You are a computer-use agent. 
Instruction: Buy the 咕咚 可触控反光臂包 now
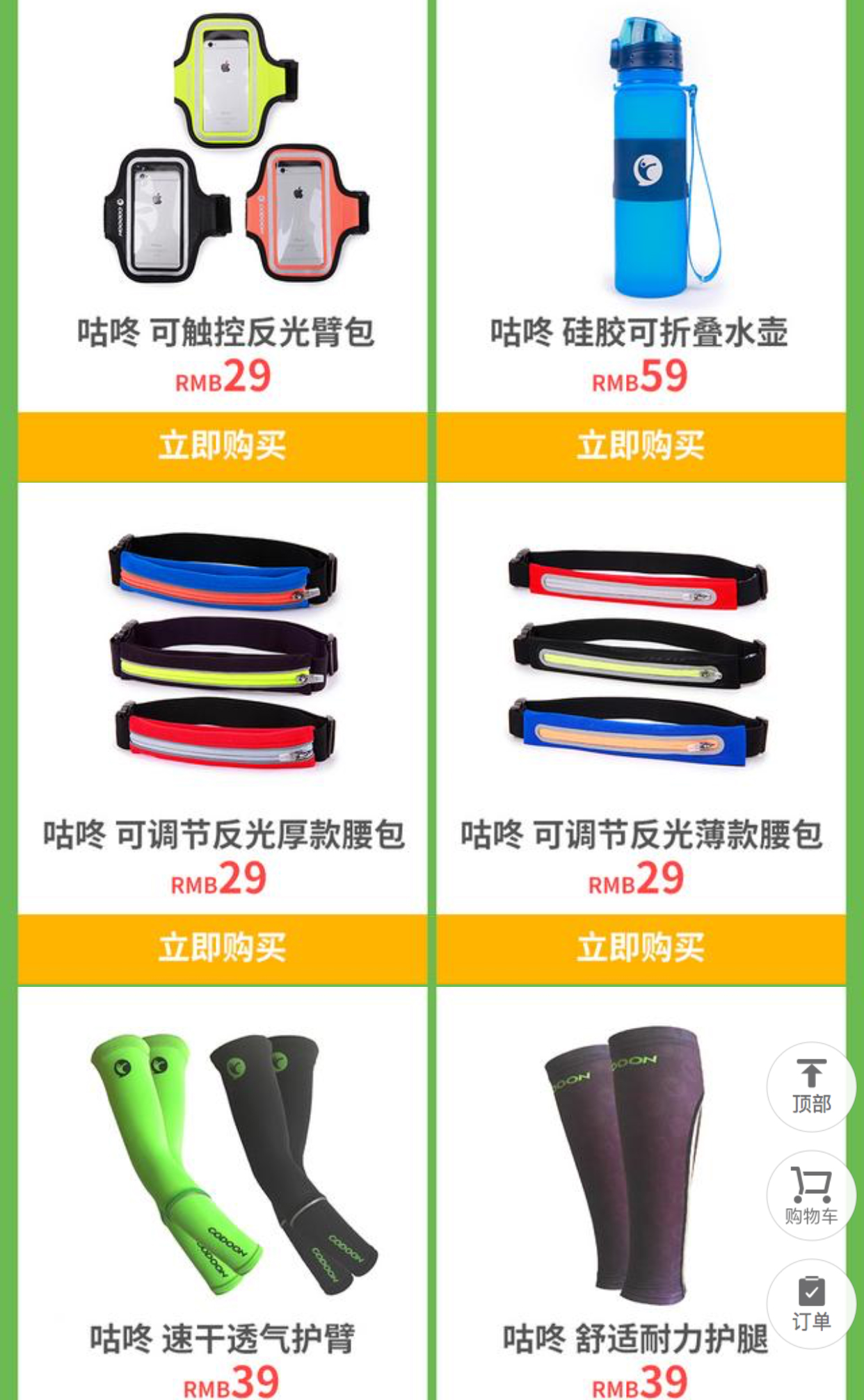point(222,446)
